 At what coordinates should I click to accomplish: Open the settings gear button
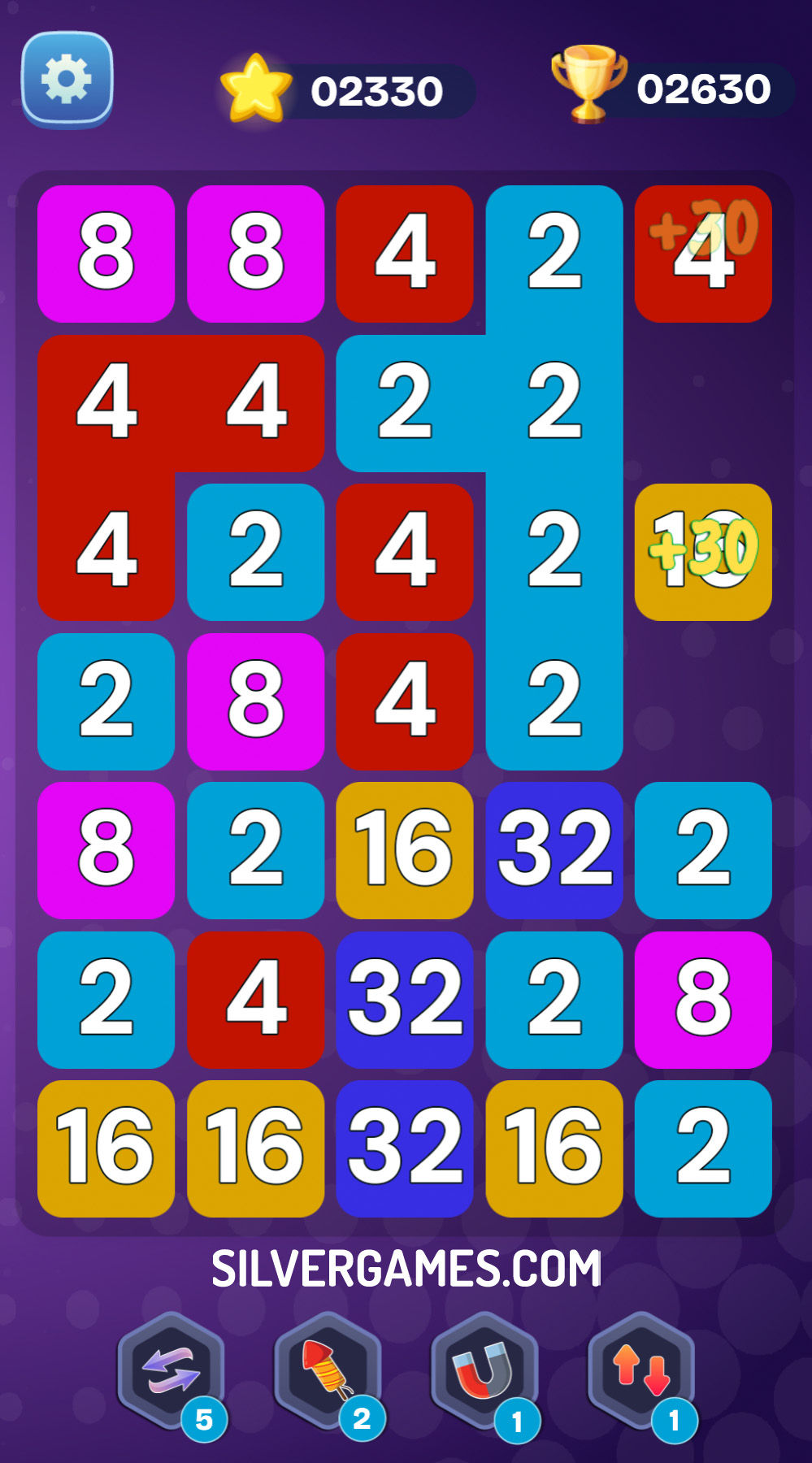click(x=67, y=80)
